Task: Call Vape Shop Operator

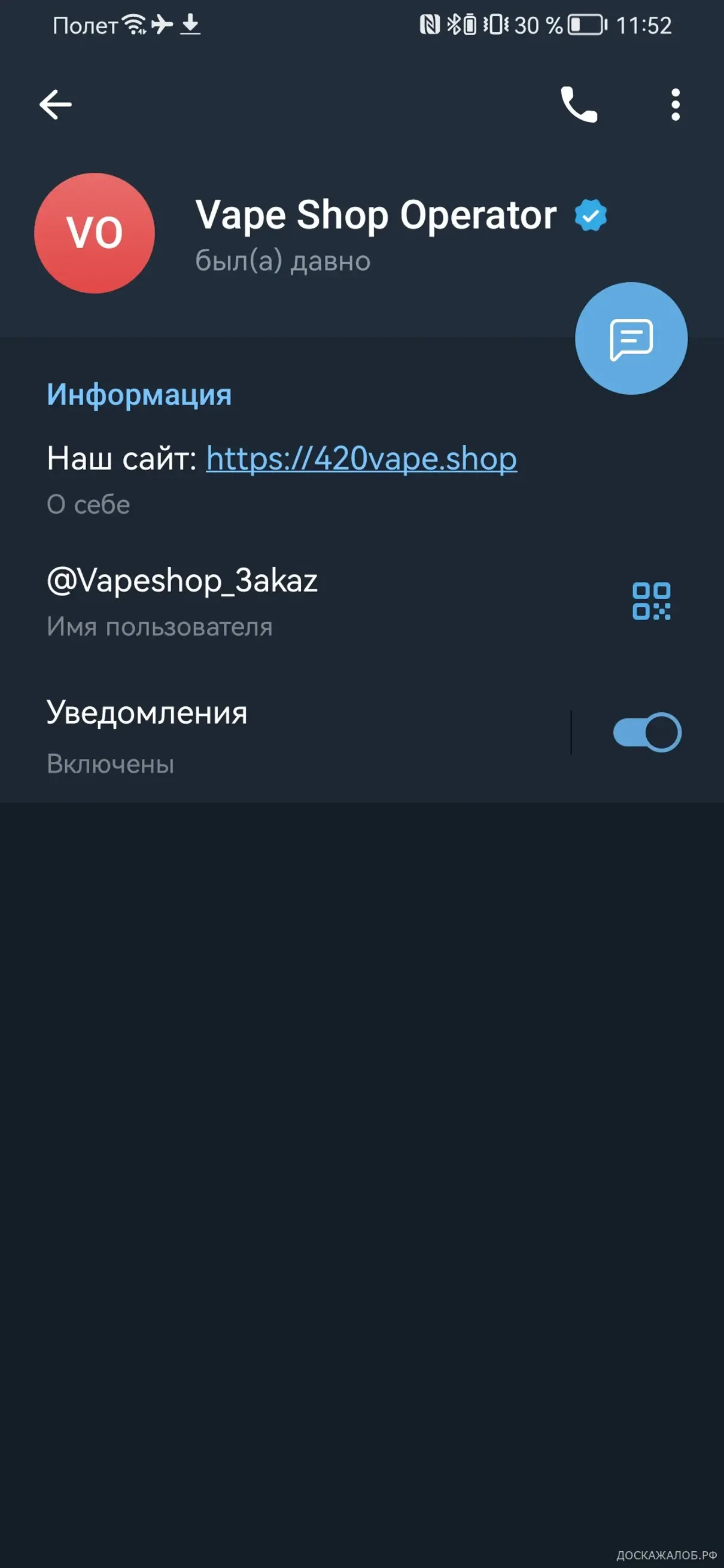Action: pyautogui.click(x=579, y=105)
